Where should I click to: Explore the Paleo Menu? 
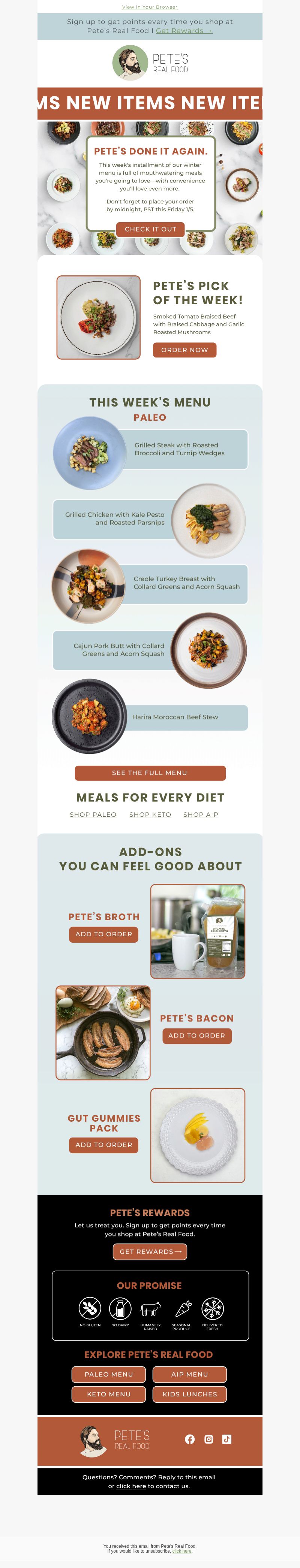coord(108,1374)
